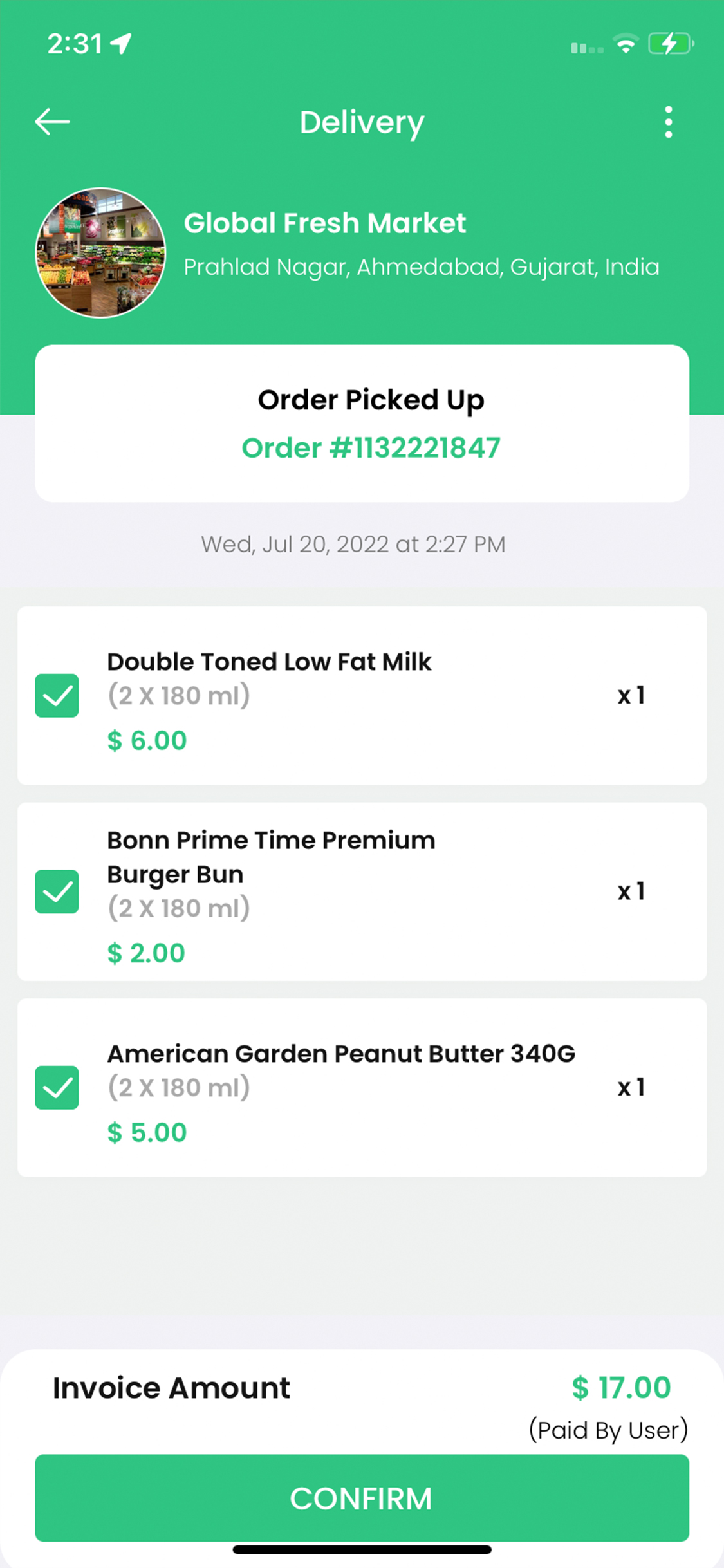
Task: Open the three-dot overflow menu
Action: (668, 121)
